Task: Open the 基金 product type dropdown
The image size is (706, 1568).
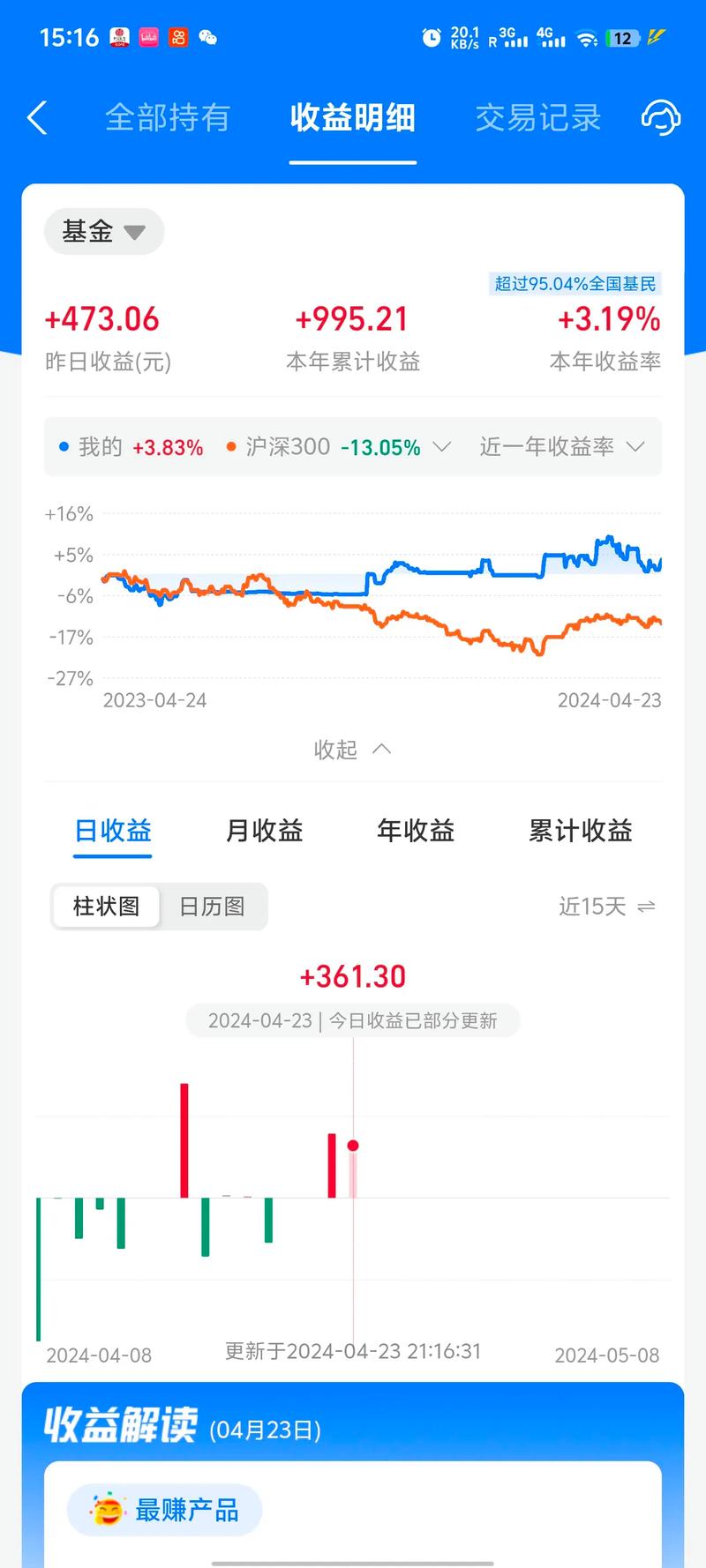Action: [103, 232]
